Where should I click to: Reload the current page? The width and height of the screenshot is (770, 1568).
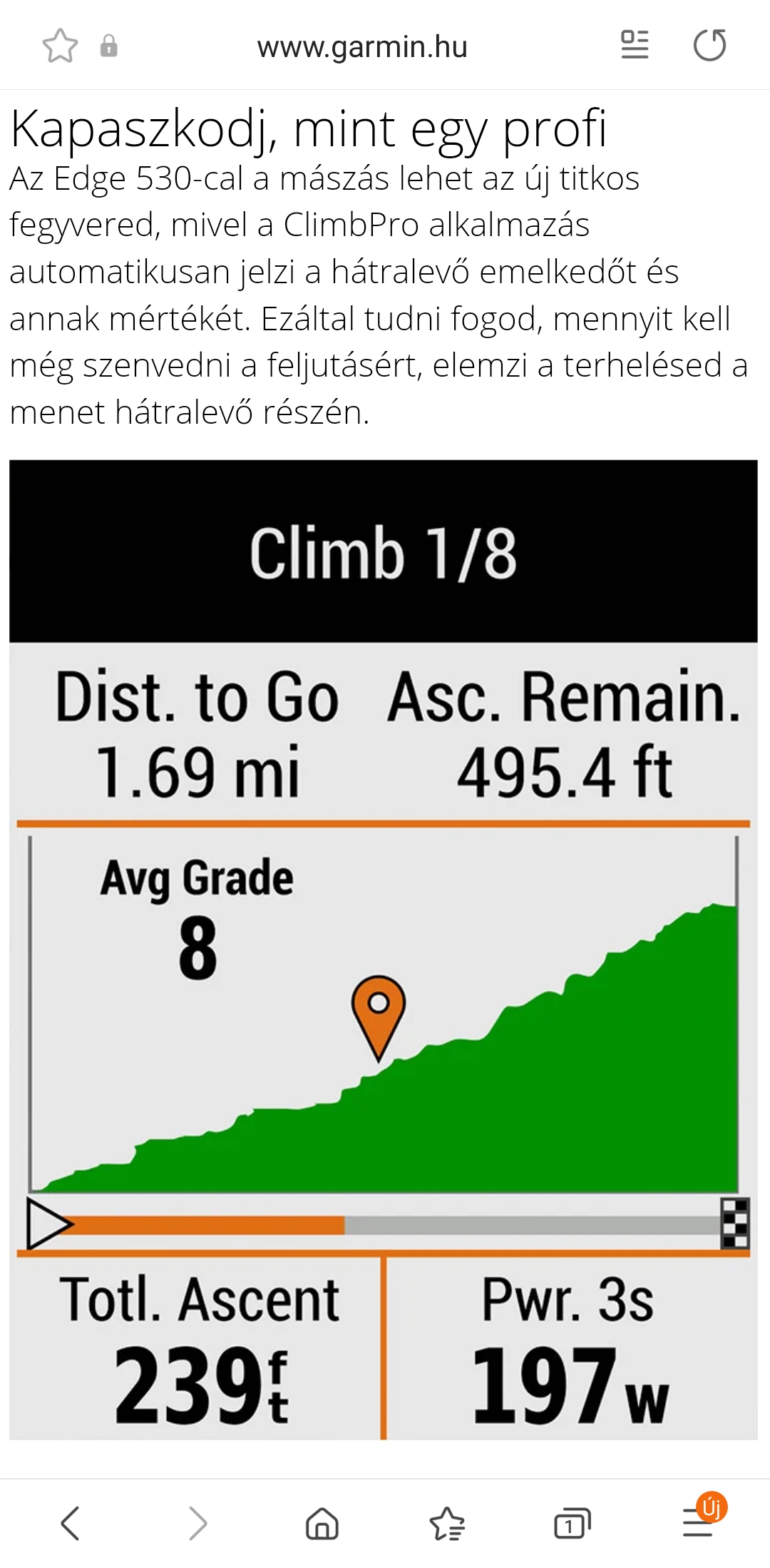709,45
